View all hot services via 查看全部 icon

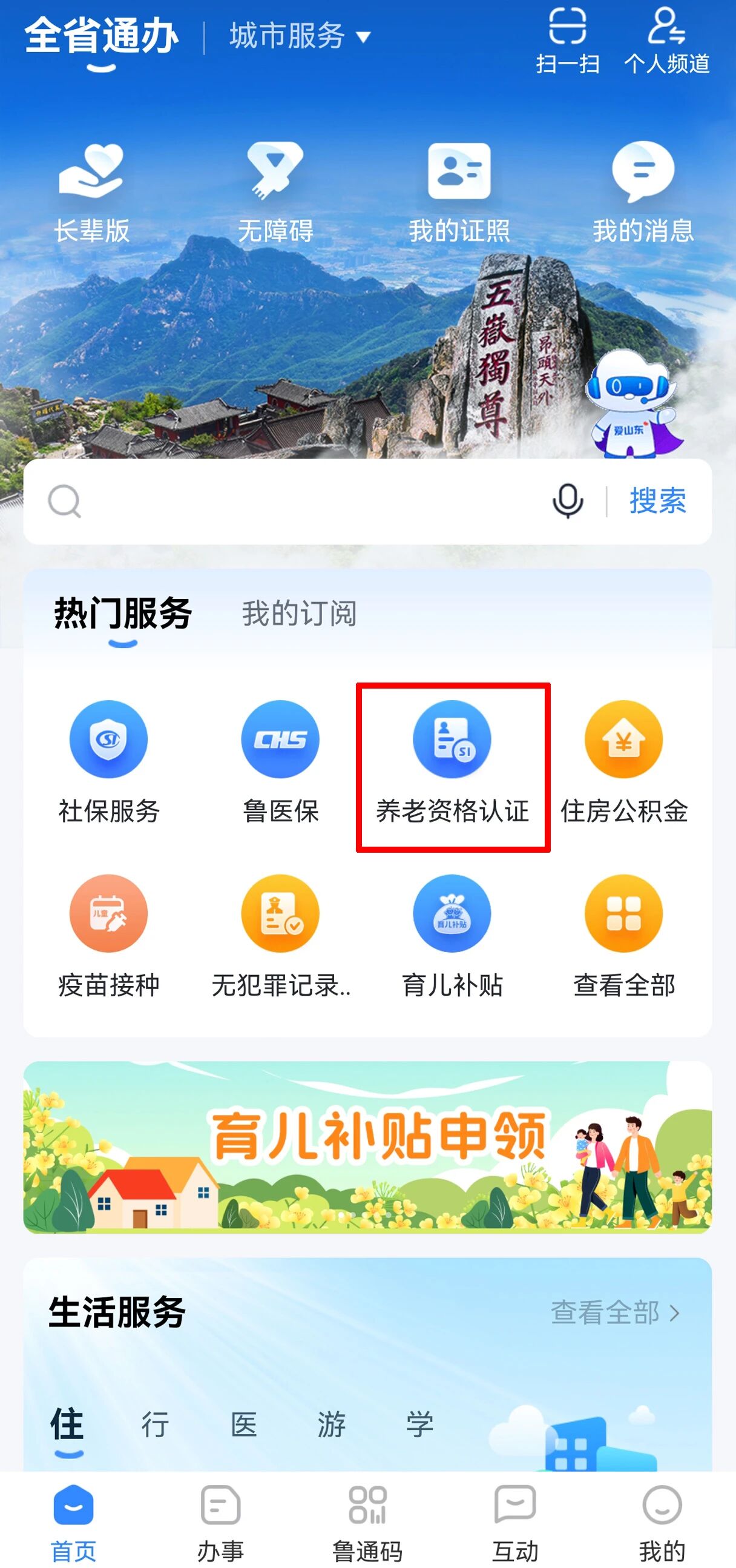623,936
